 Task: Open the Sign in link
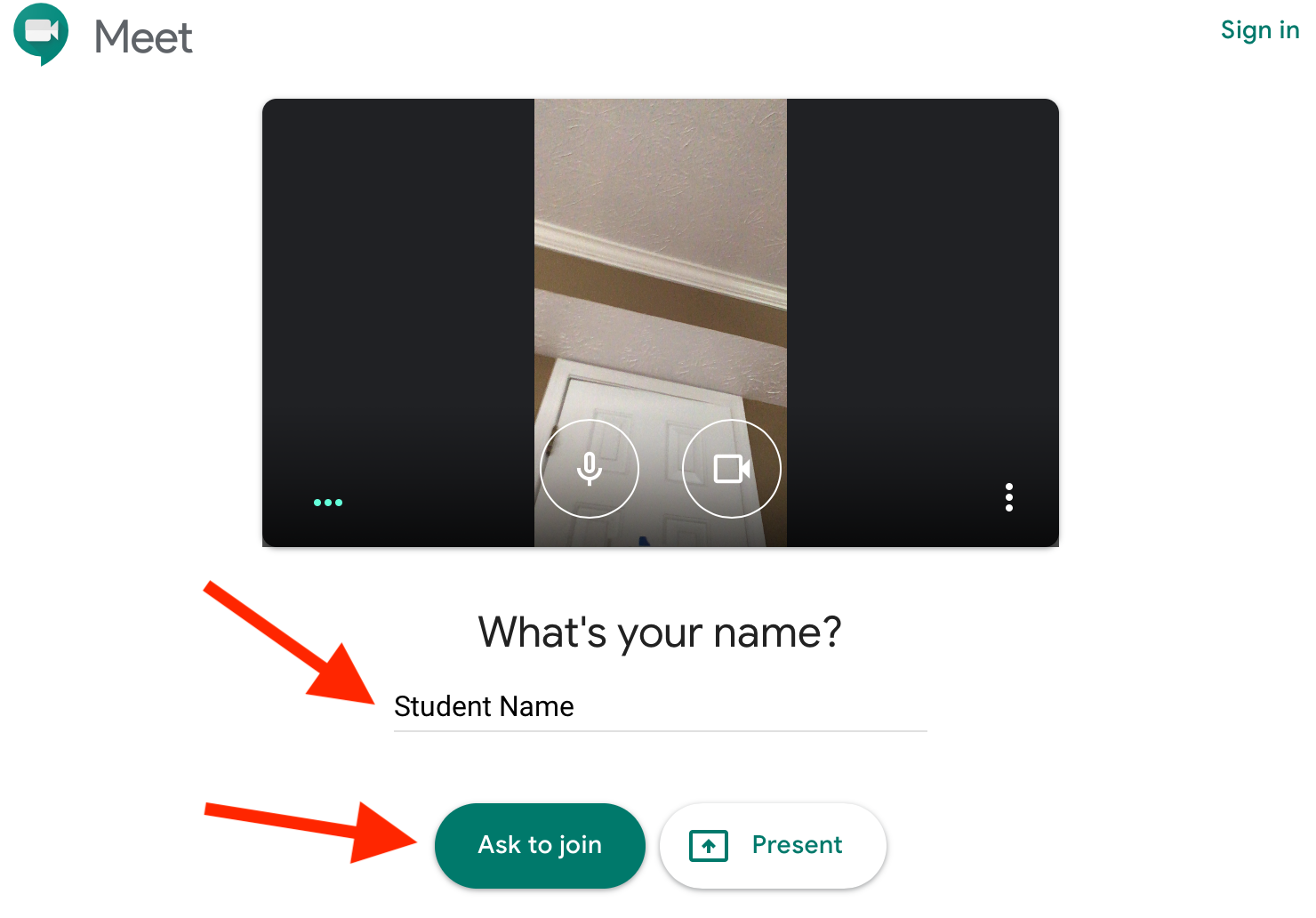[1259, 30]
